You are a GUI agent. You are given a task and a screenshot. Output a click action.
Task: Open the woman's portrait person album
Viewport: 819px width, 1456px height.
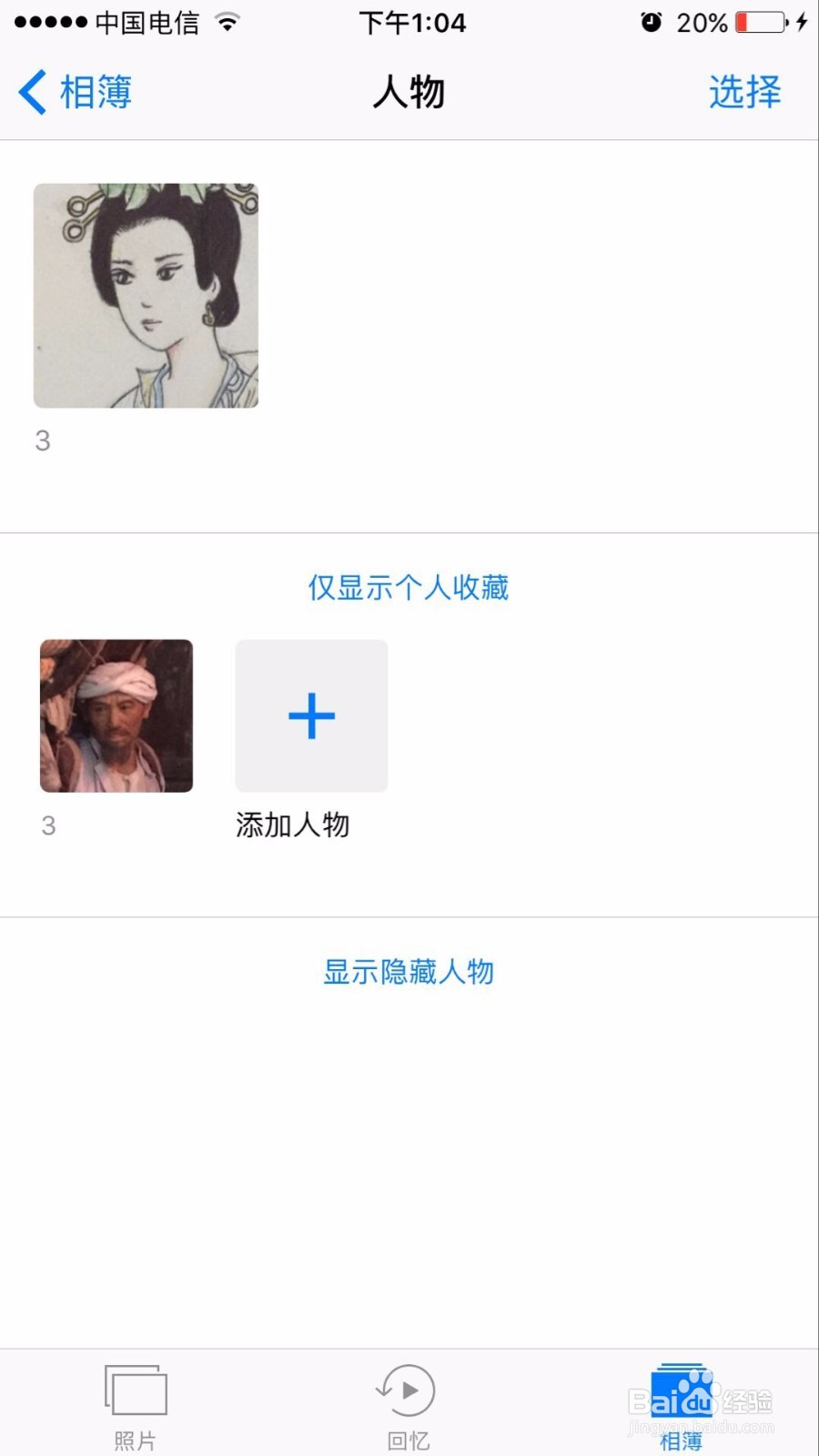coord(146,296)
